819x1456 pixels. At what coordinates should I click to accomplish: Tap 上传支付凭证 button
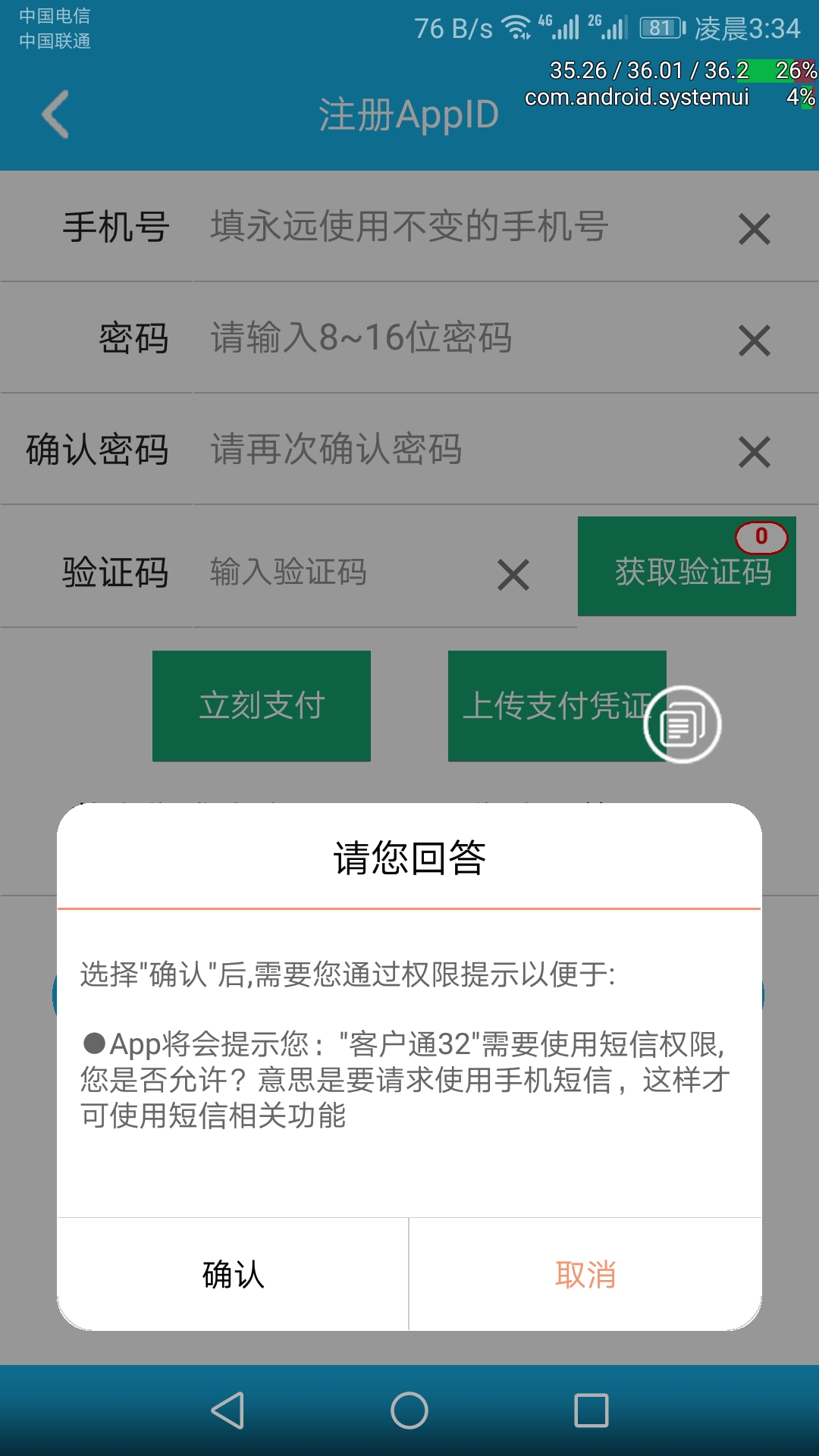pos(546,706)
